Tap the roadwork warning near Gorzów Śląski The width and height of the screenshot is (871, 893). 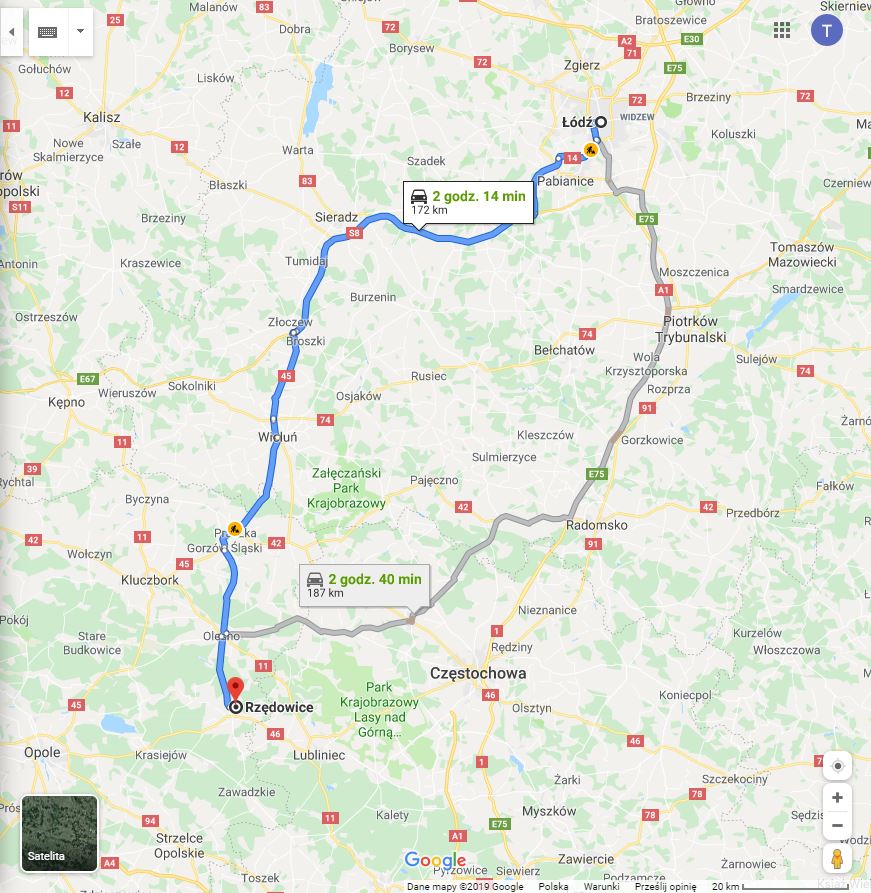tap(236, 529)
